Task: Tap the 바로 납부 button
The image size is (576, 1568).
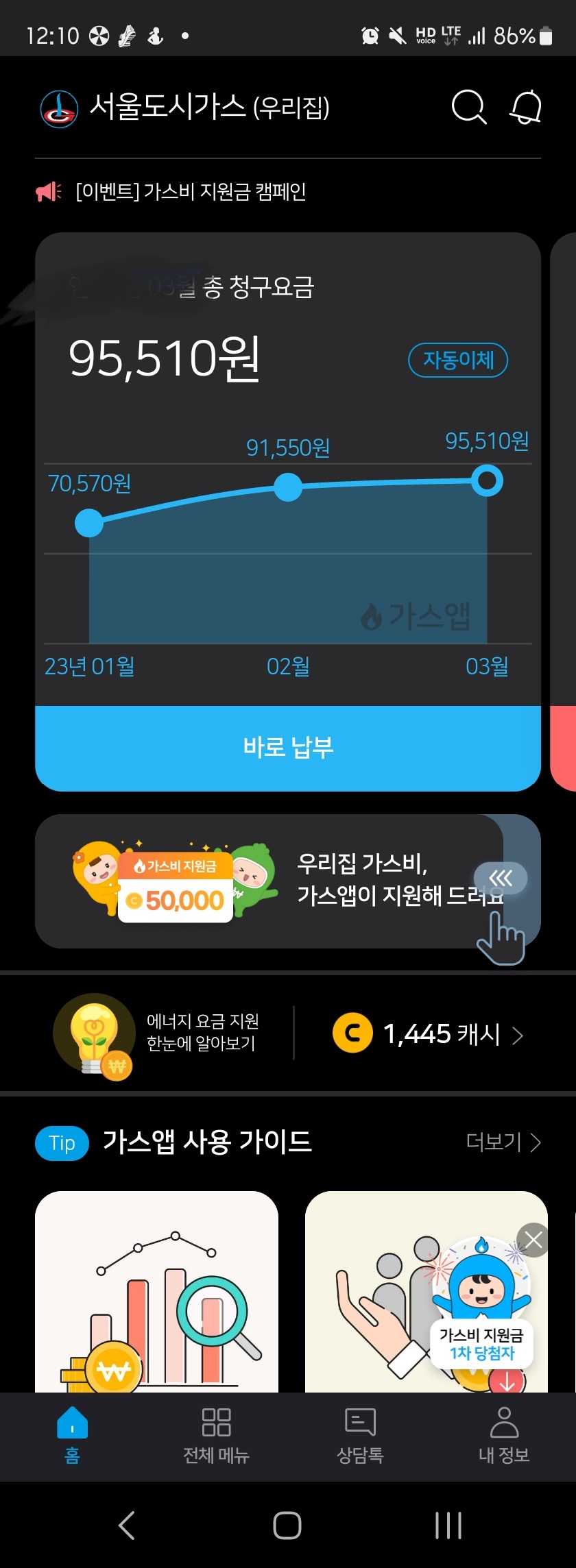Action: [x=288, y=748]
